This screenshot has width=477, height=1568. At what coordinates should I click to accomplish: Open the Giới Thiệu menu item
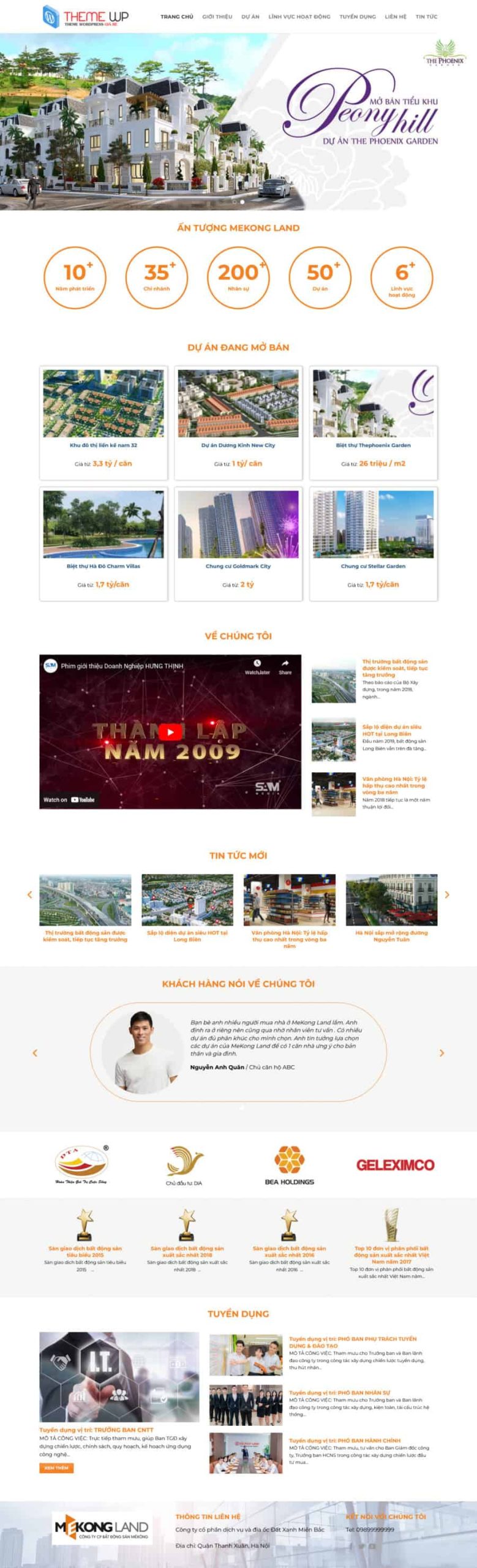pos(217,17)
